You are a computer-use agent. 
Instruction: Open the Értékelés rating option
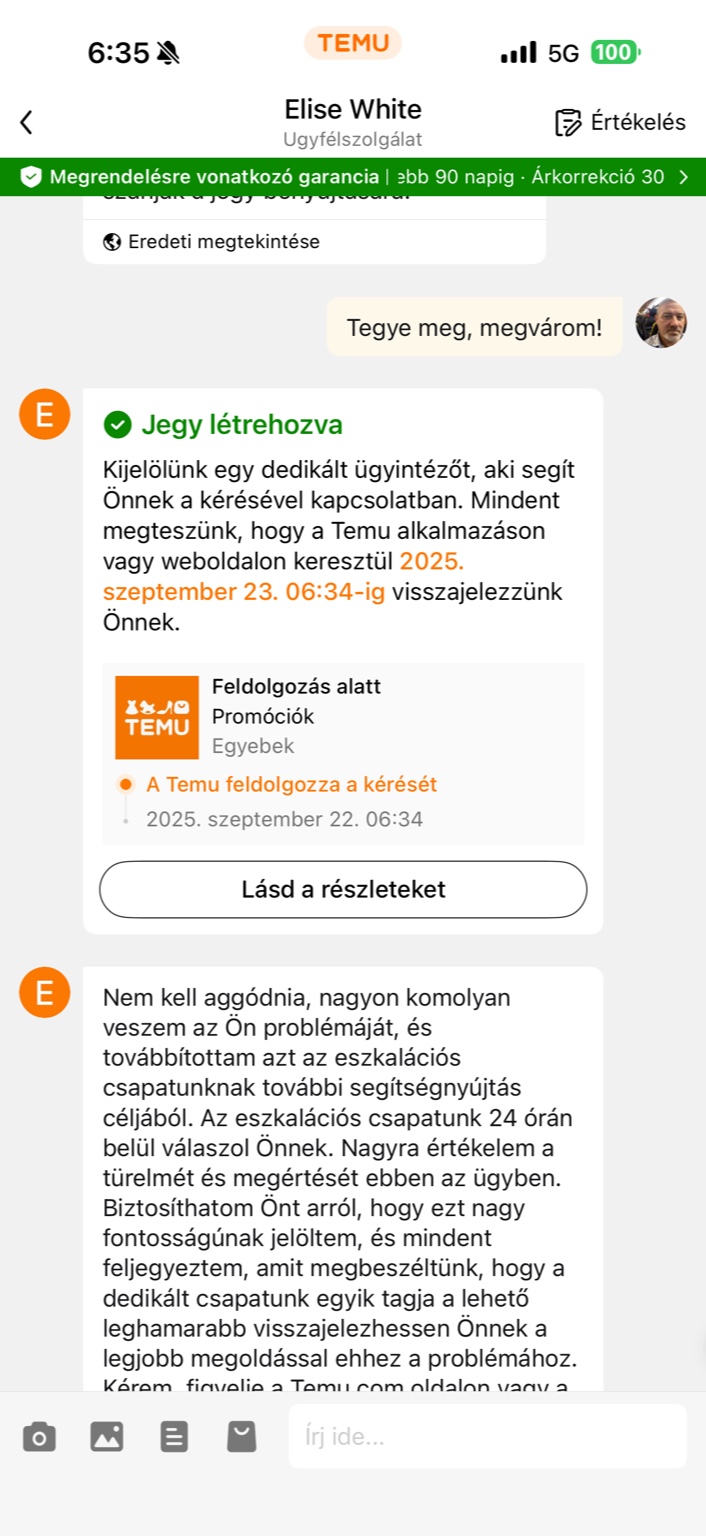[620, 122]
